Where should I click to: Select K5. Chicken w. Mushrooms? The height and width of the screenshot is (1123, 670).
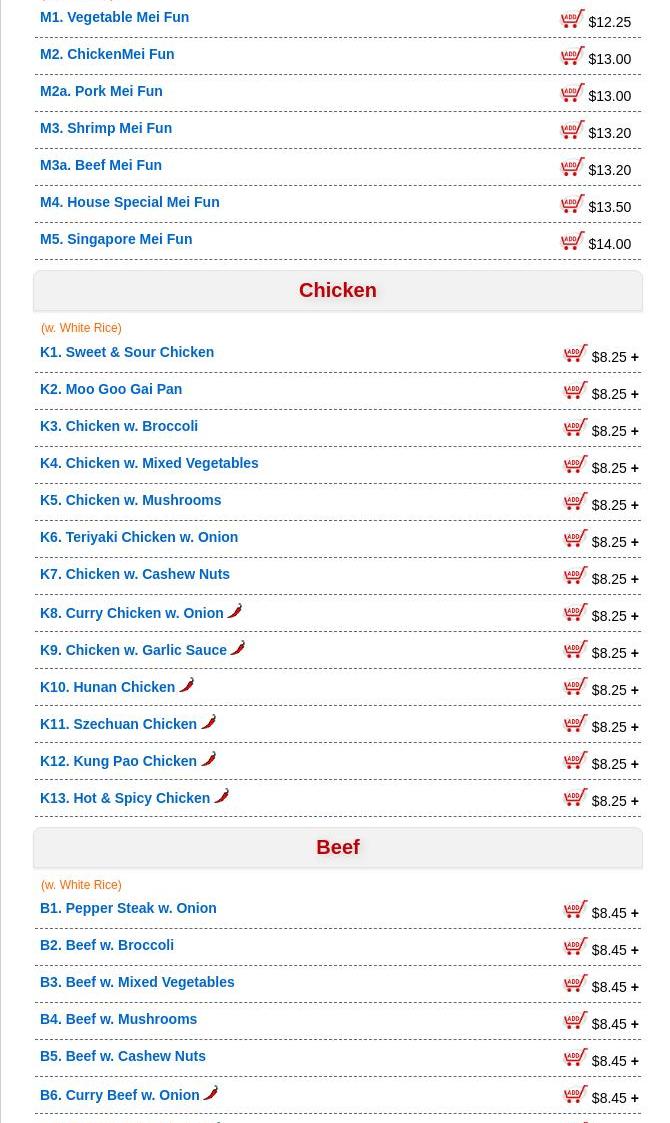click(130, 500)
